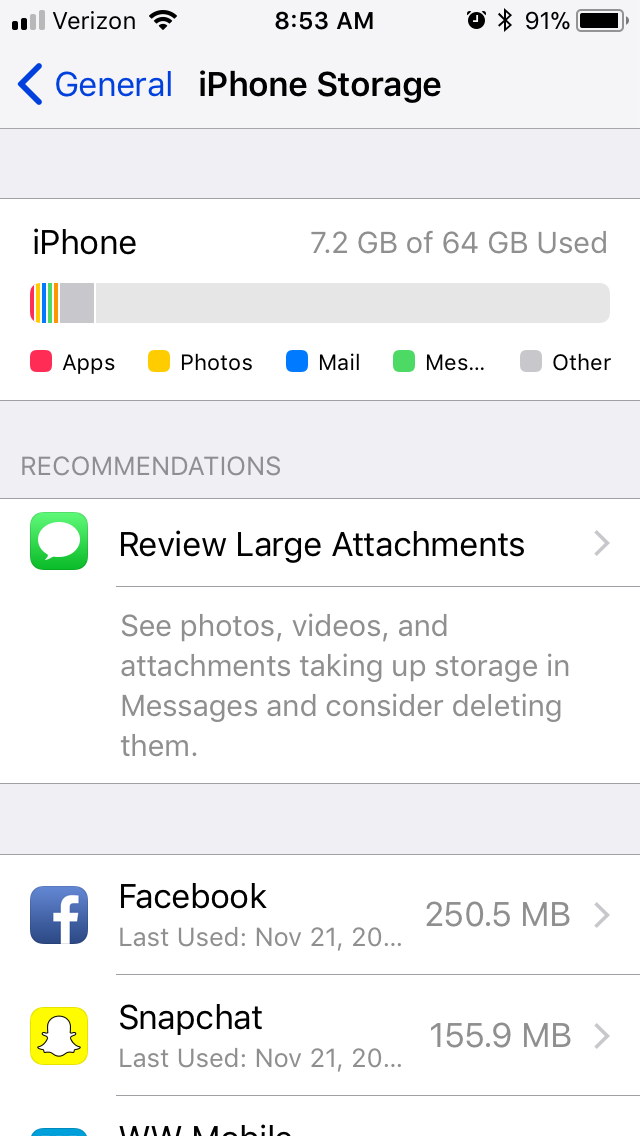Open Facebook storage details
Screen dimensions: 640x1136
click(320, 915)
